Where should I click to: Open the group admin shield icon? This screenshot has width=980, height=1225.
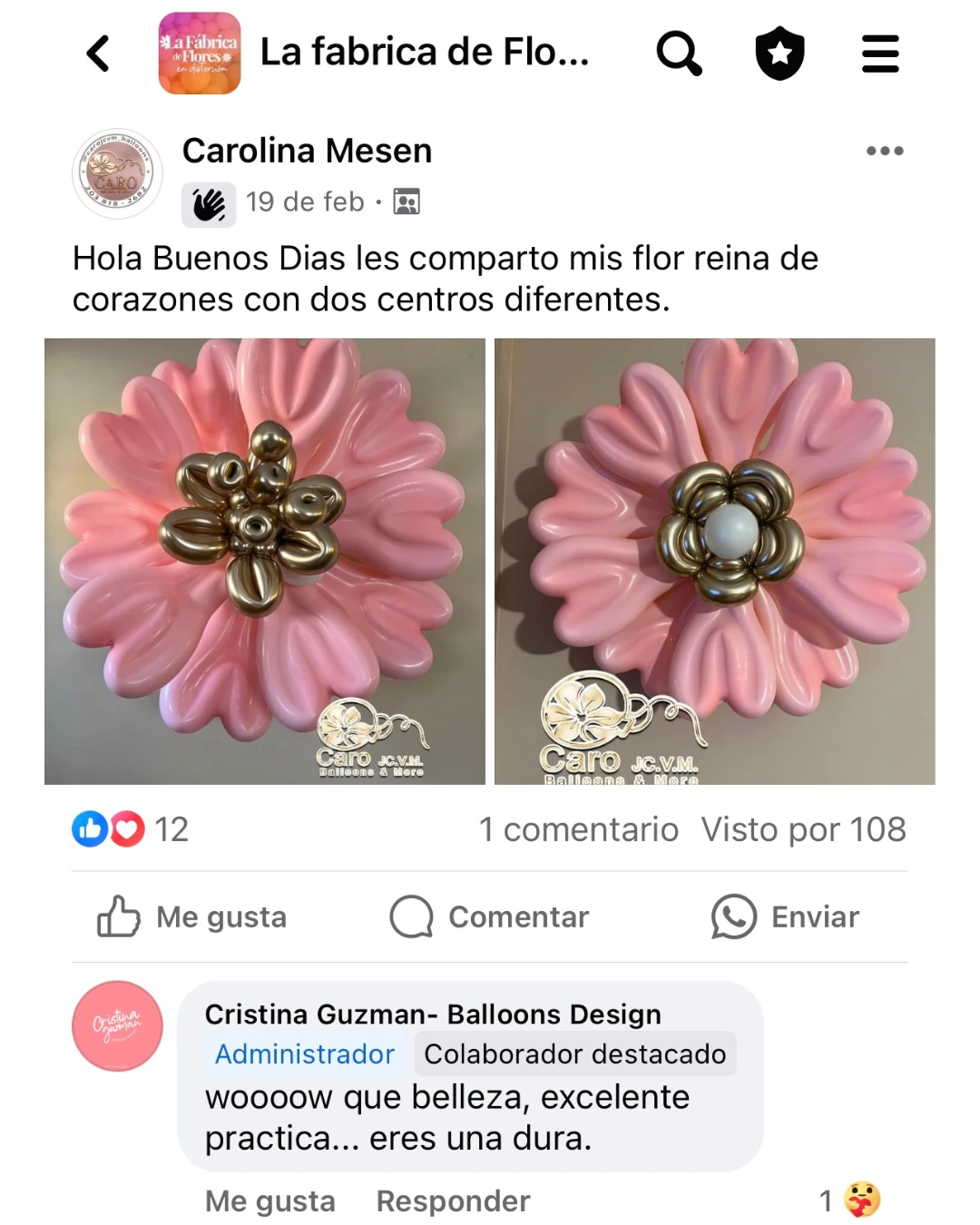tap(779, 54)
